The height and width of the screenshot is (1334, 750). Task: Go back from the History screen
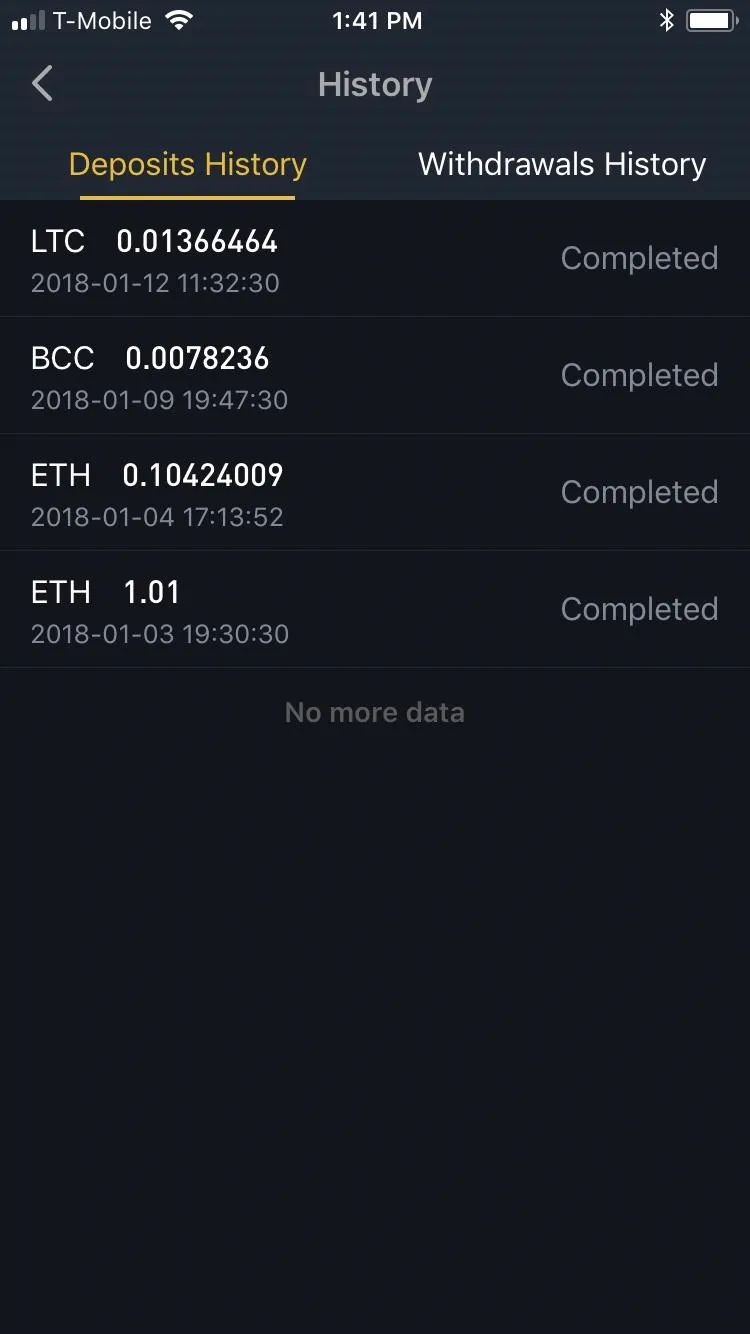42,84
